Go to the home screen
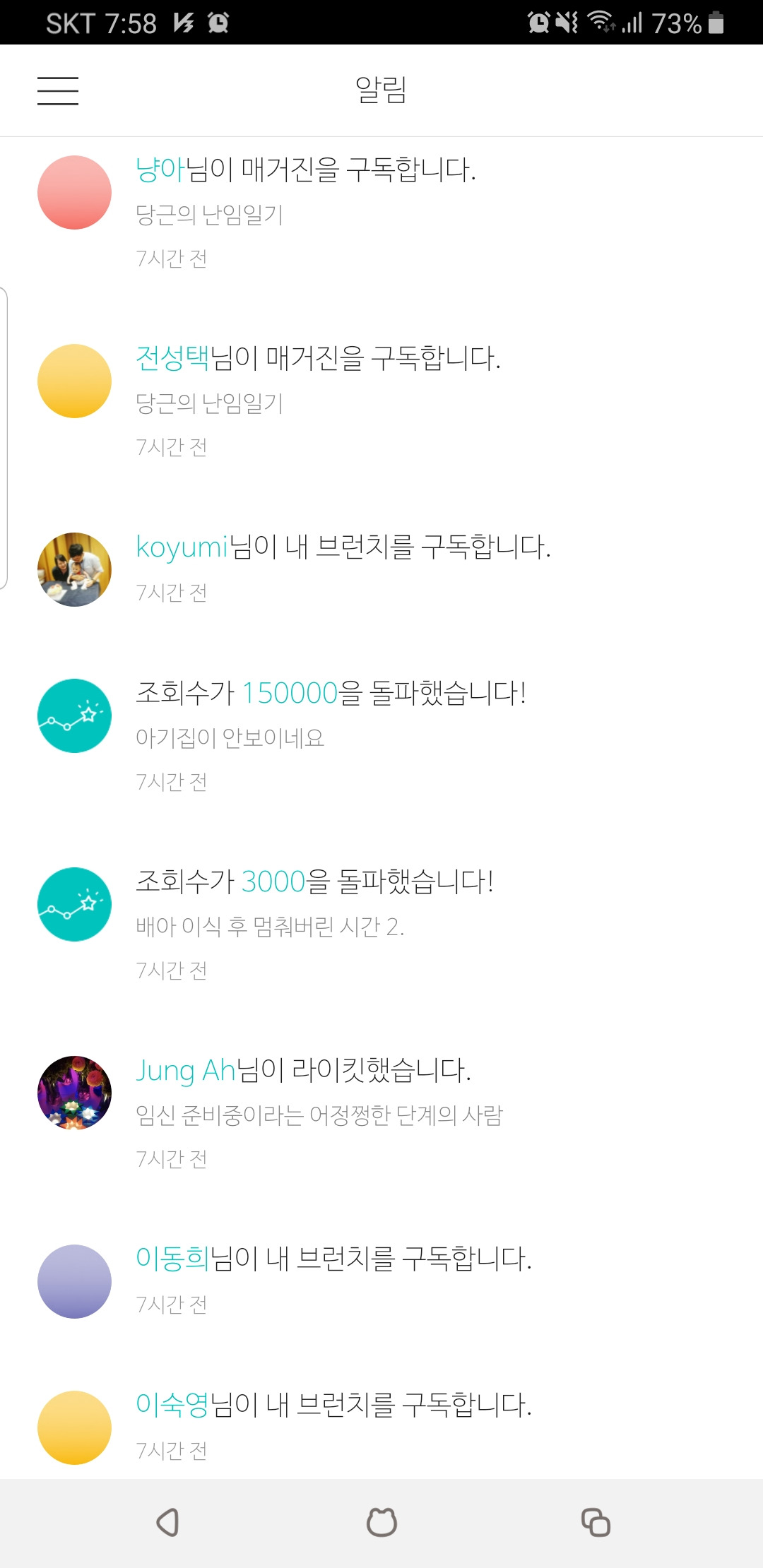 point(381,1523)
